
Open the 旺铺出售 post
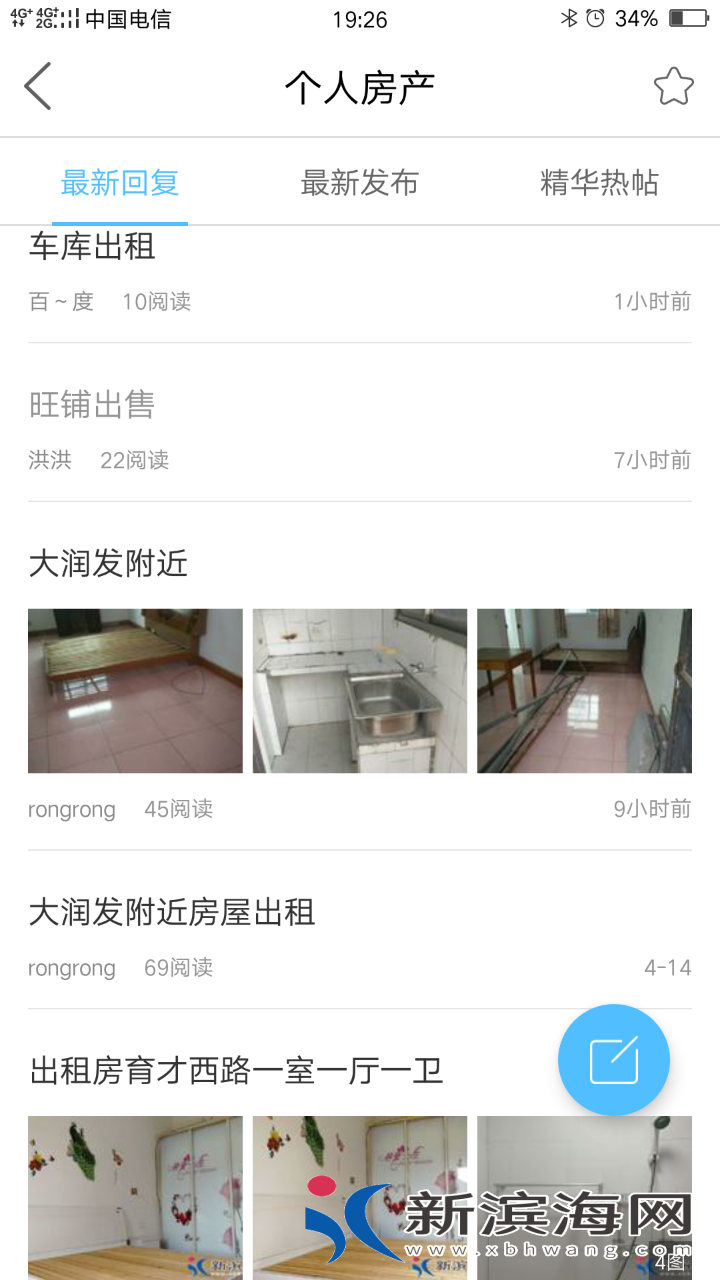[92, 405]
